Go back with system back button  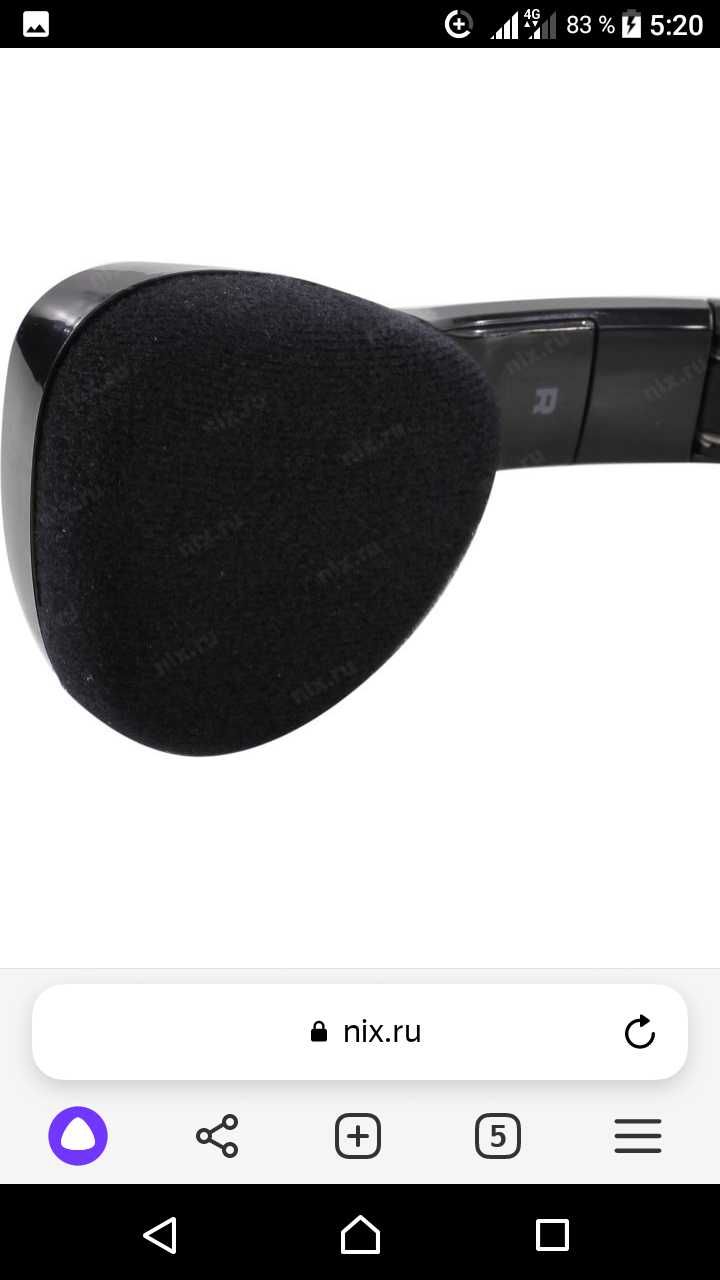point(160,1235)
